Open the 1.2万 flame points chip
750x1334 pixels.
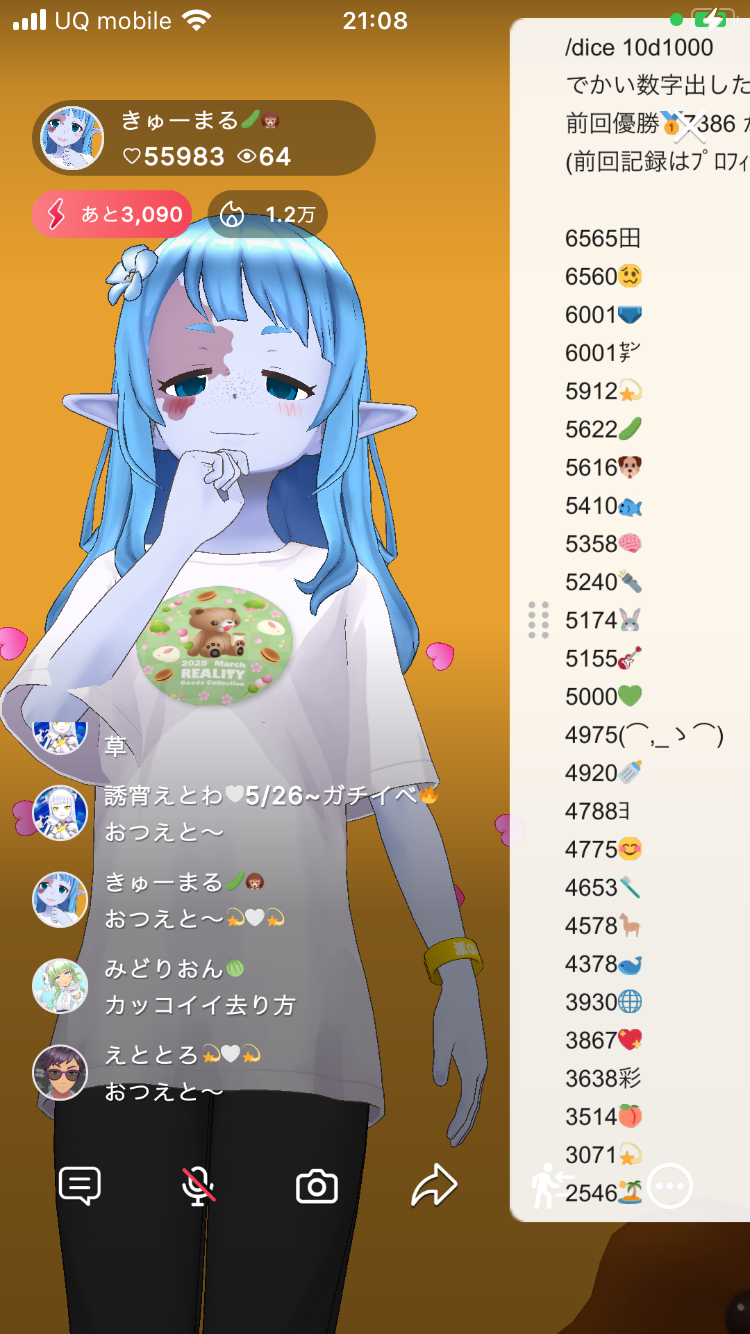coord(268,214)
